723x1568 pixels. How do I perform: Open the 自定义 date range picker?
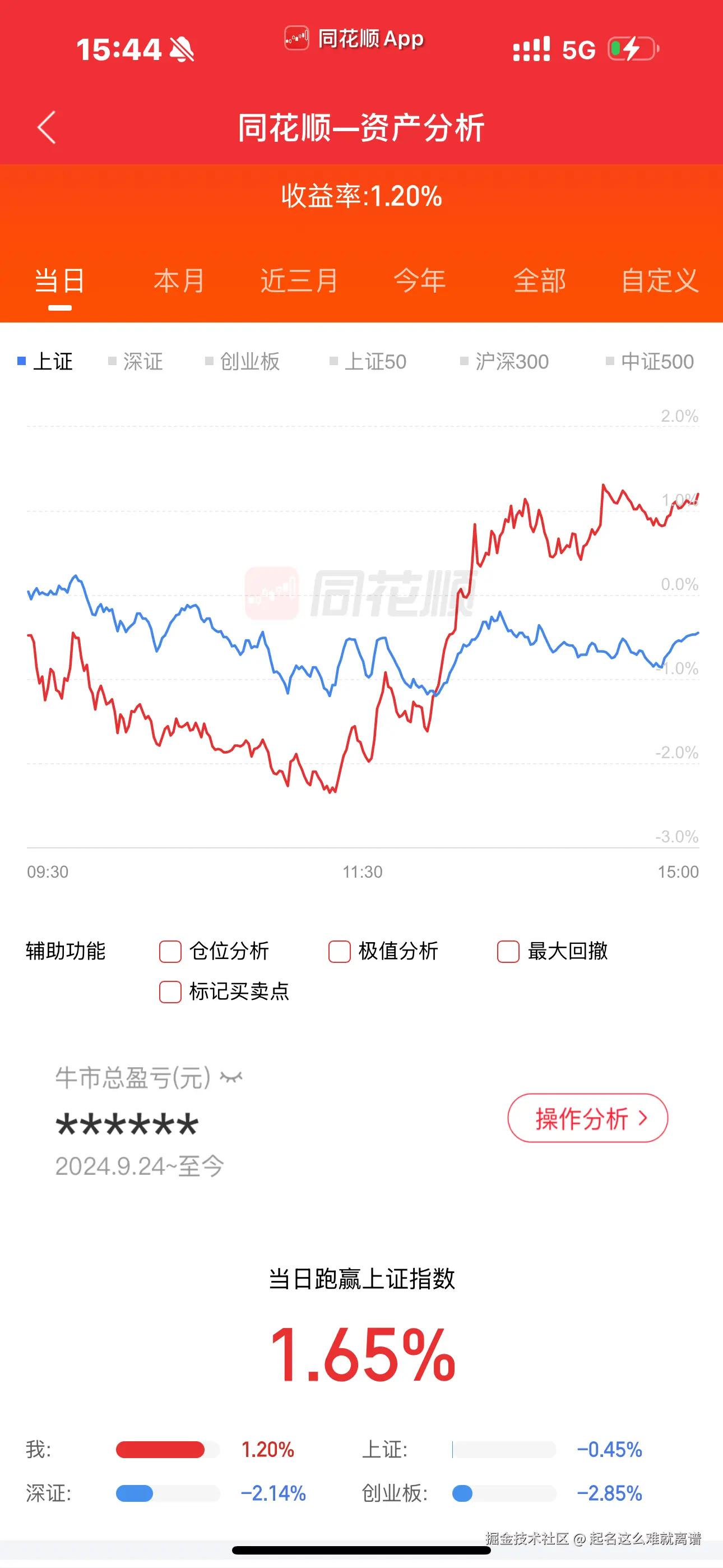[x=660, y=280]
